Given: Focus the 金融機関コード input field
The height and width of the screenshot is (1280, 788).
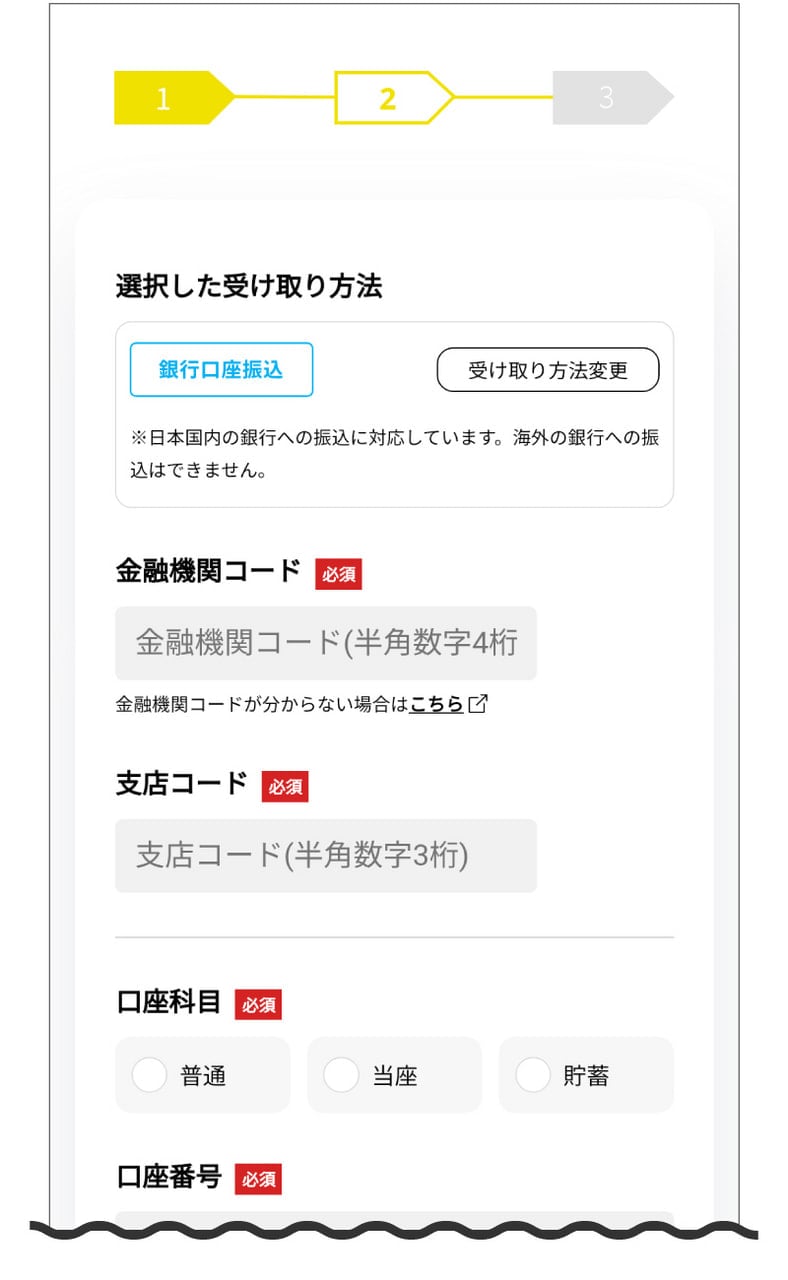Looking at the screenshot, I should (x=326, y=643).
